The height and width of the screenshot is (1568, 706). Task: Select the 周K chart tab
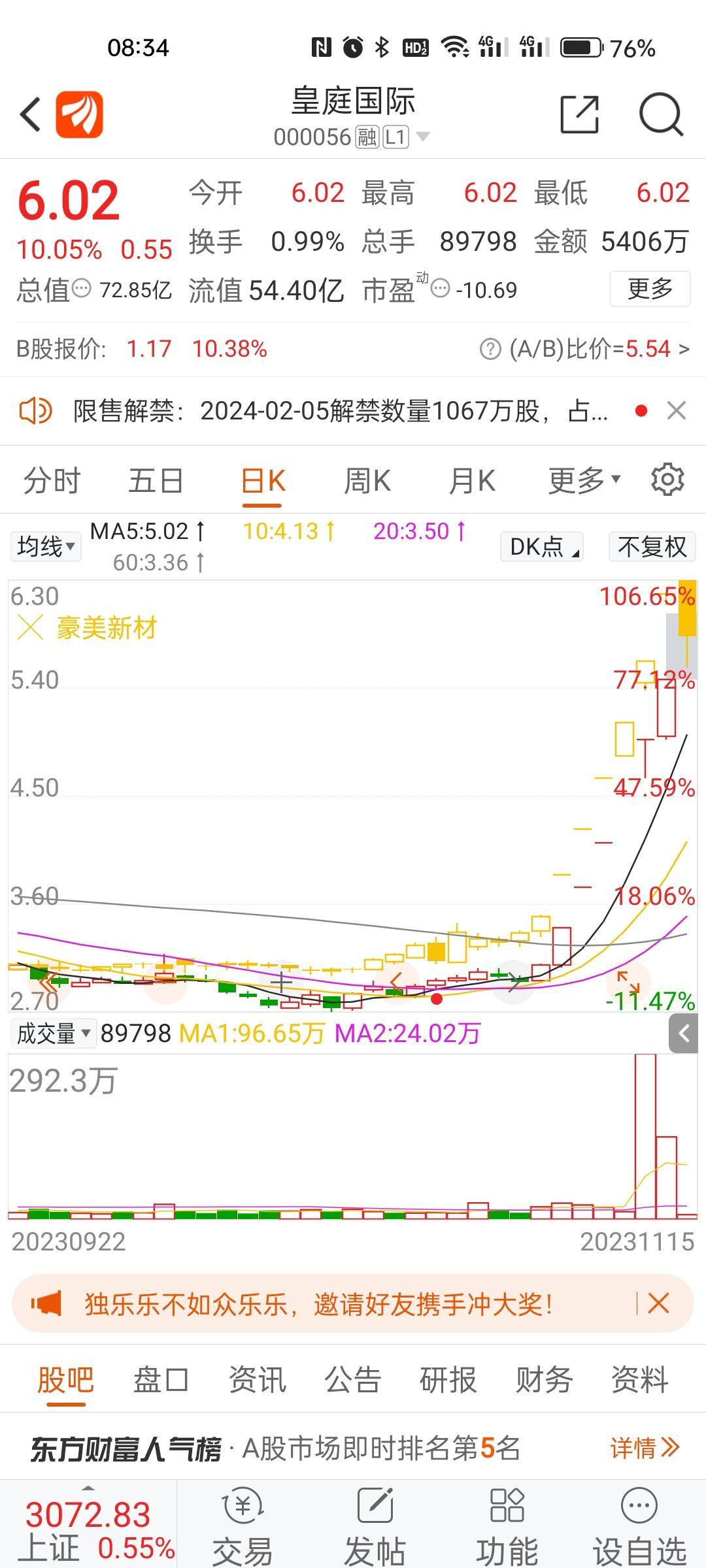367,481
